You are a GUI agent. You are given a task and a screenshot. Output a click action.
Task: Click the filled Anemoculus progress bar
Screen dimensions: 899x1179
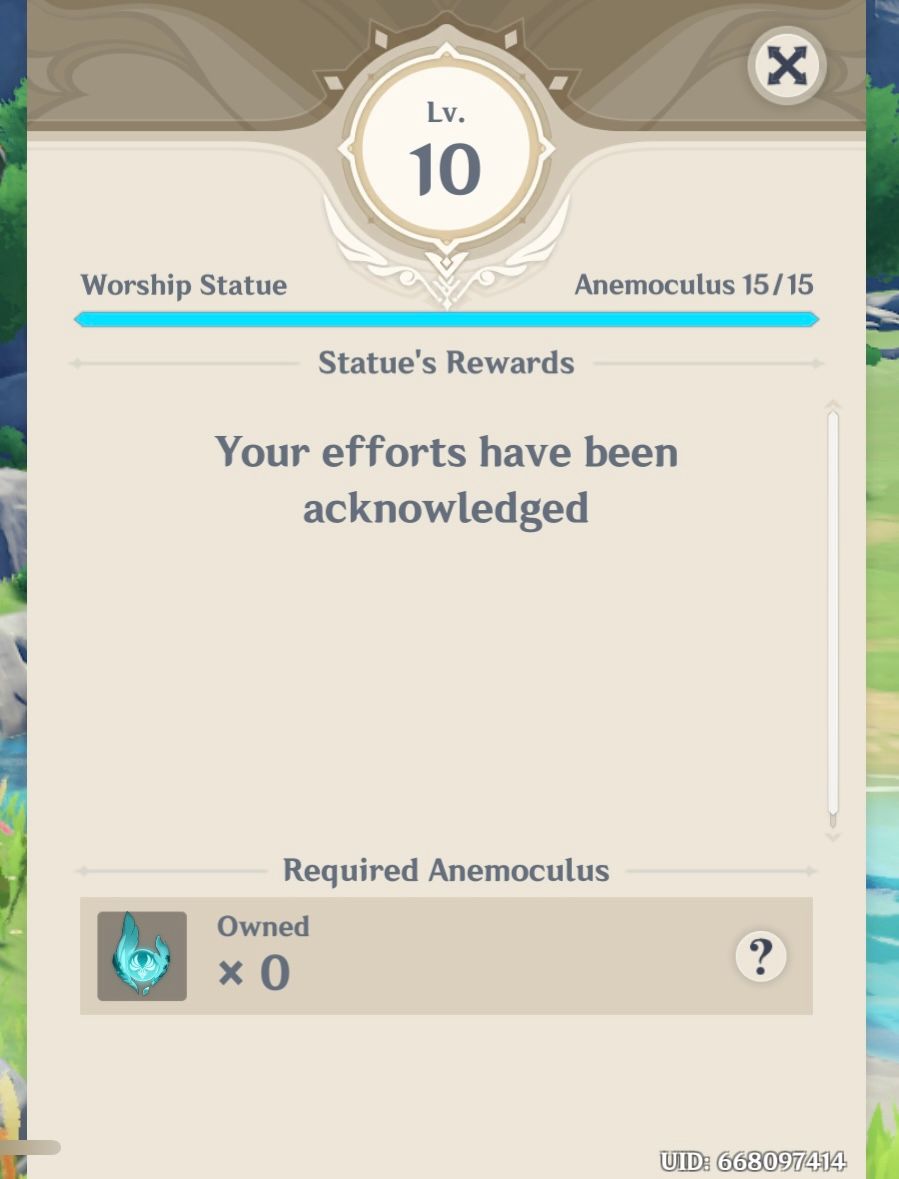point(446,318)
